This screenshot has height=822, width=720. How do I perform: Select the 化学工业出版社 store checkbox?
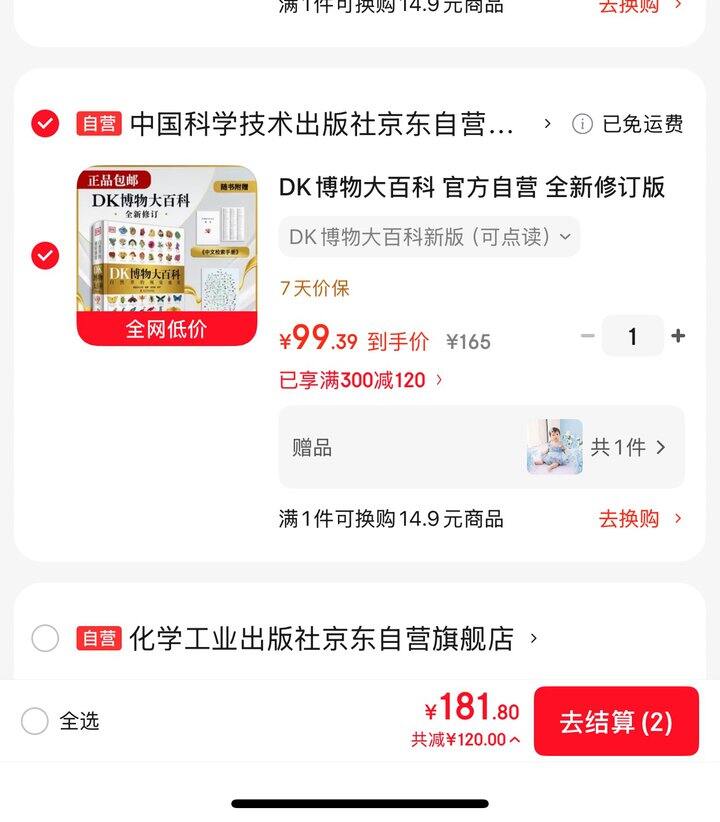pos(45,638)
